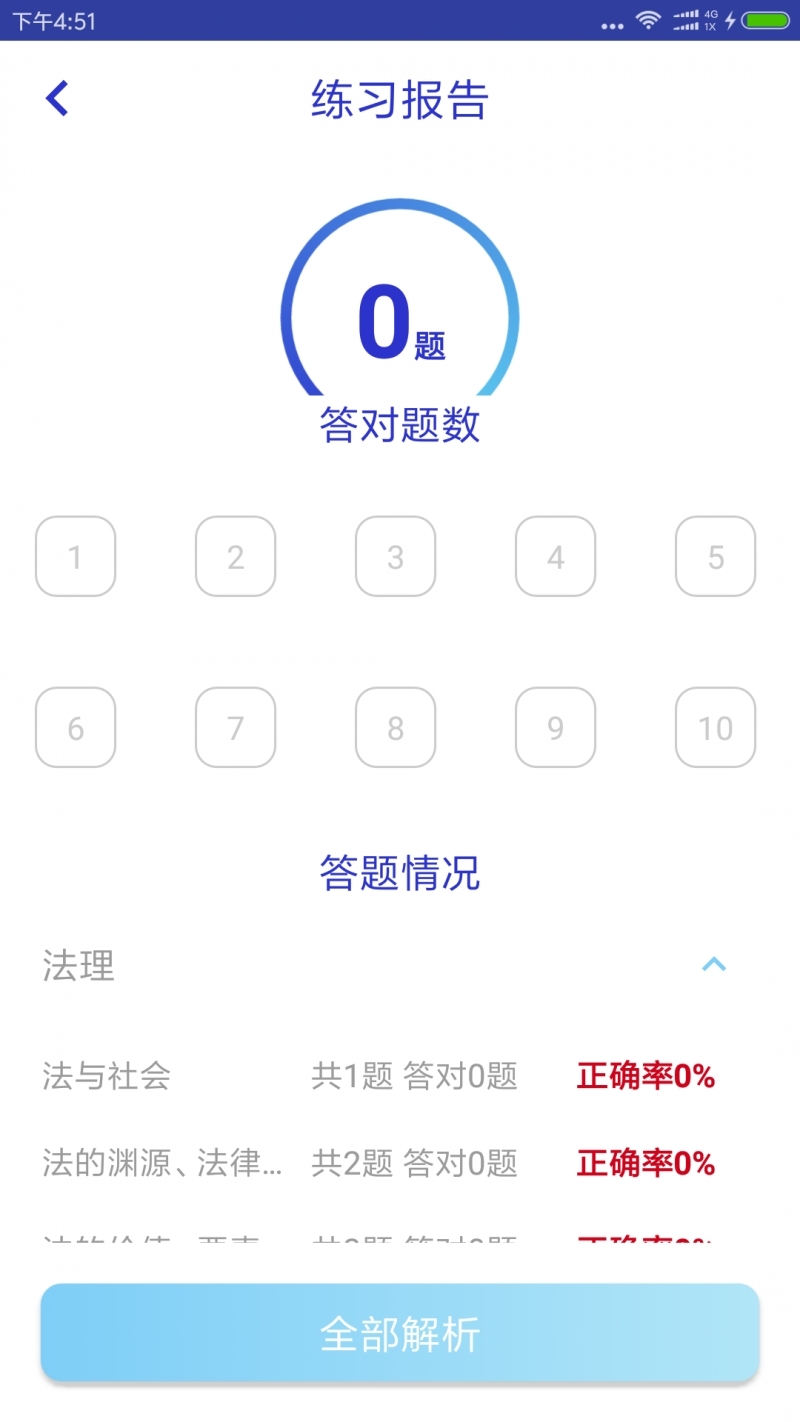The height and width of the screenshot is (1422, 800).
Task: Select question number 1
Action: point(75,557)
